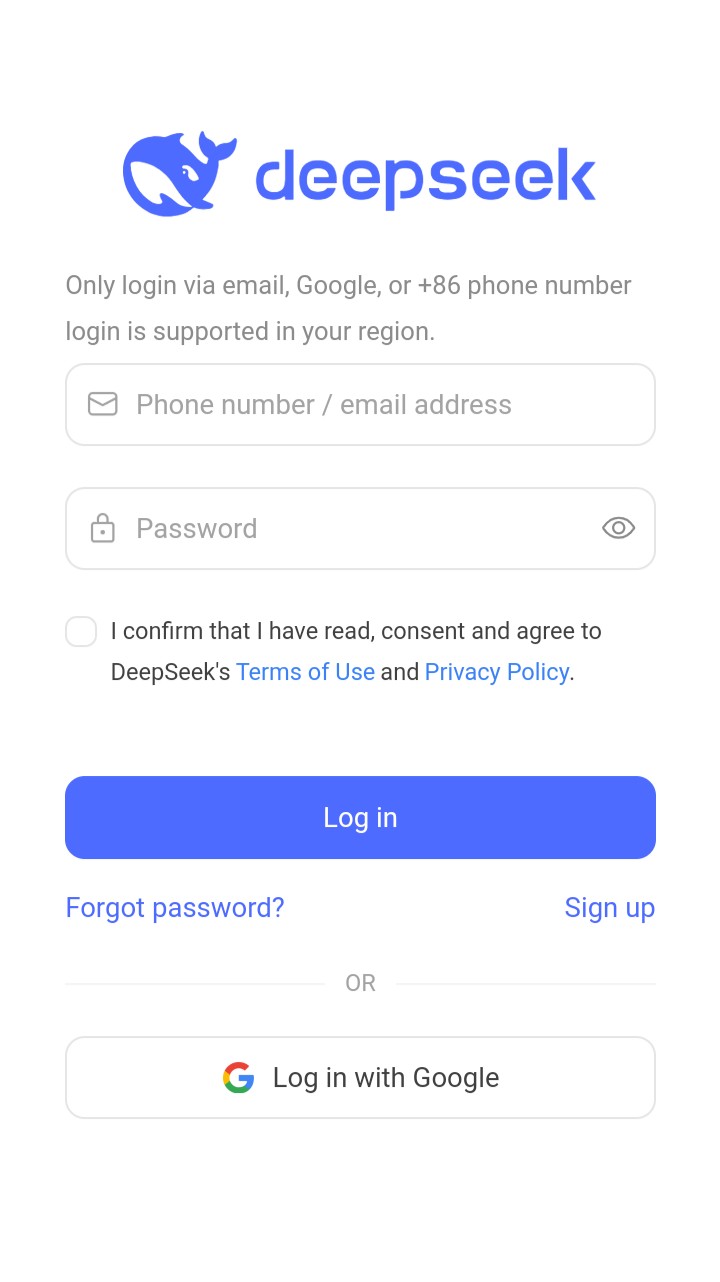The height and width of the screenshot is (1282, 720).
Task: Check the terms agreement checkbox
Action: tap(81, 632)
